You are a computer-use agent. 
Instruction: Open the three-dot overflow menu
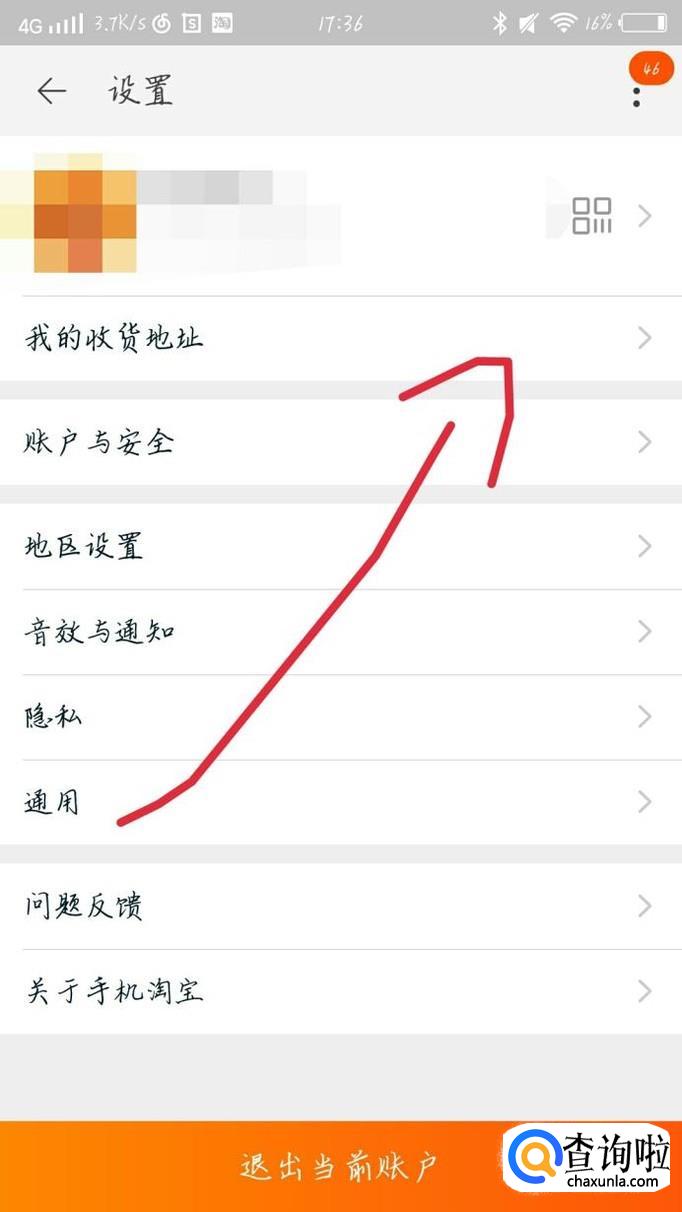pos(636,96)
